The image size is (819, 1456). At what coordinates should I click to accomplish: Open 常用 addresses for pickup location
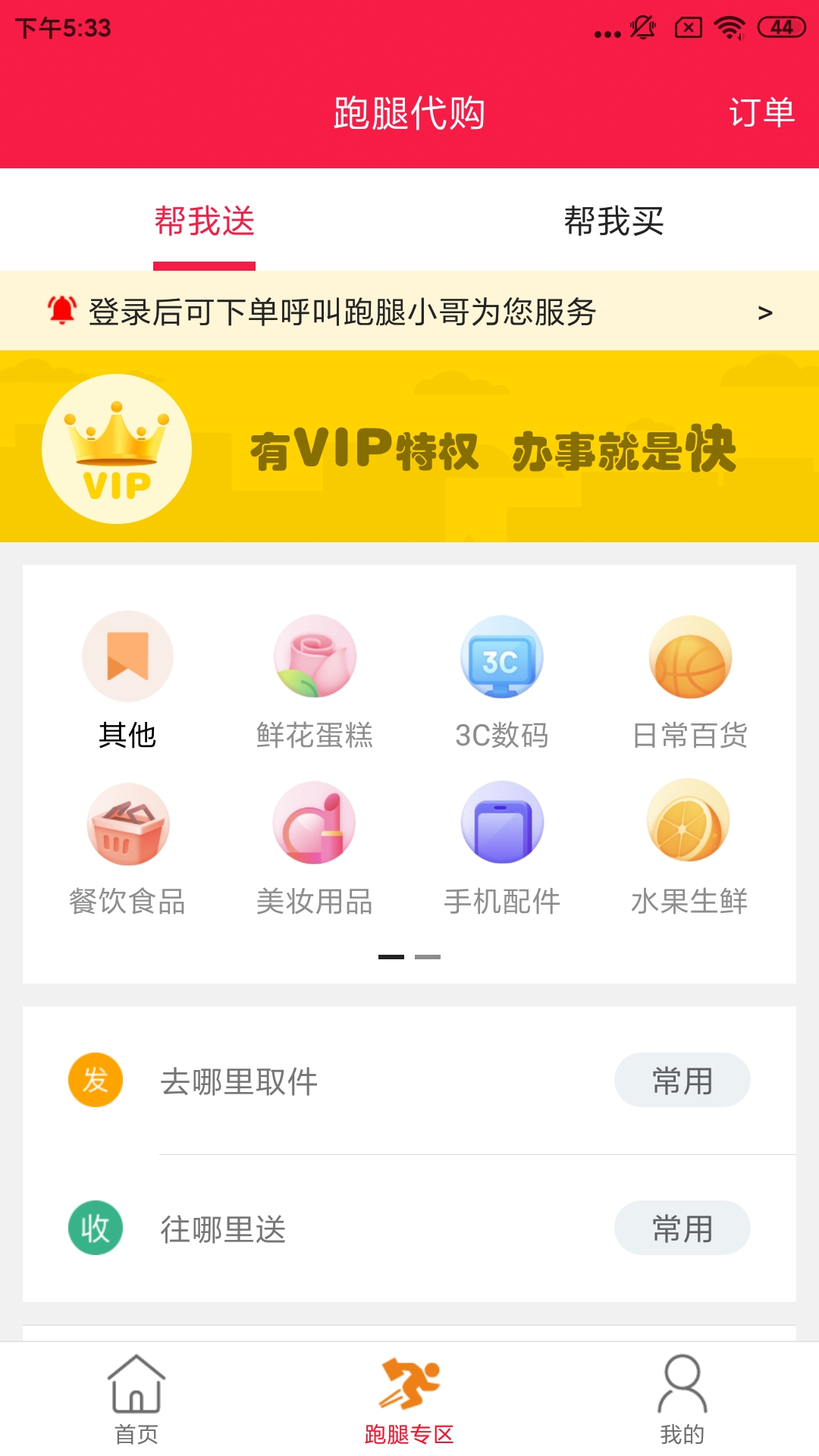[681, 1080]
